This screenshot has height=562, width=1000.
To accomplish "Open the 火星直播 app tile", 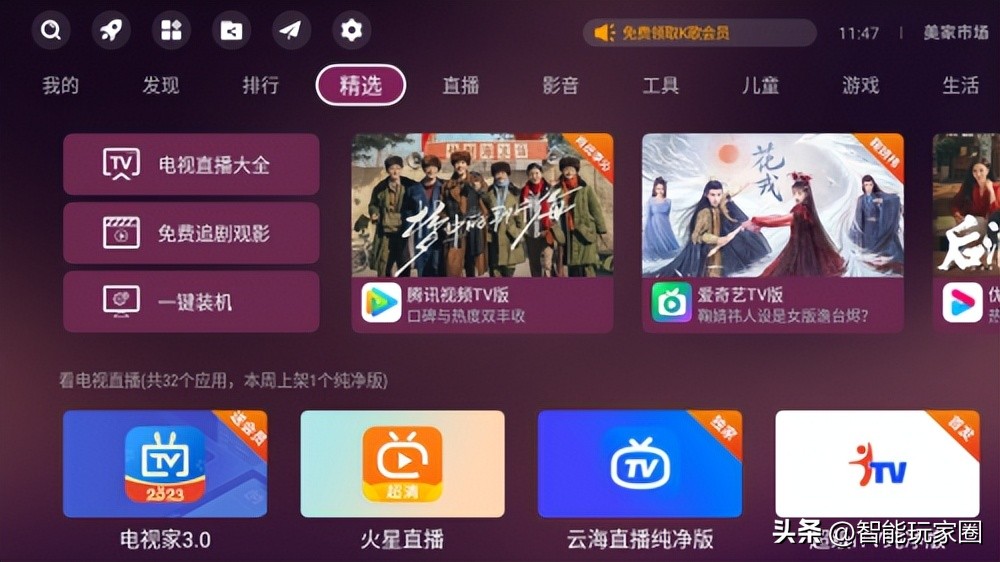I will pyautogui.click(x=402, y=464).
